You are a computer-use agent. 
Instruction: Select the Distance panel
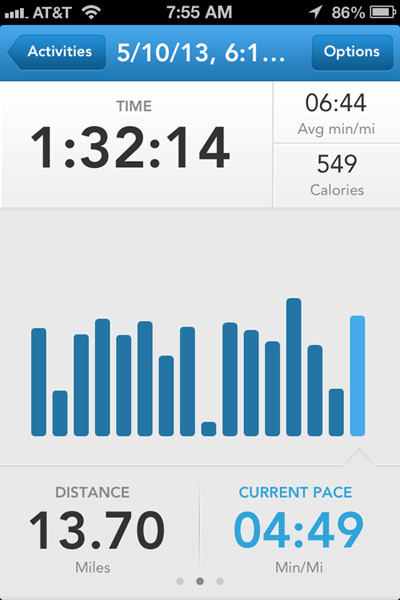point(100,530)
